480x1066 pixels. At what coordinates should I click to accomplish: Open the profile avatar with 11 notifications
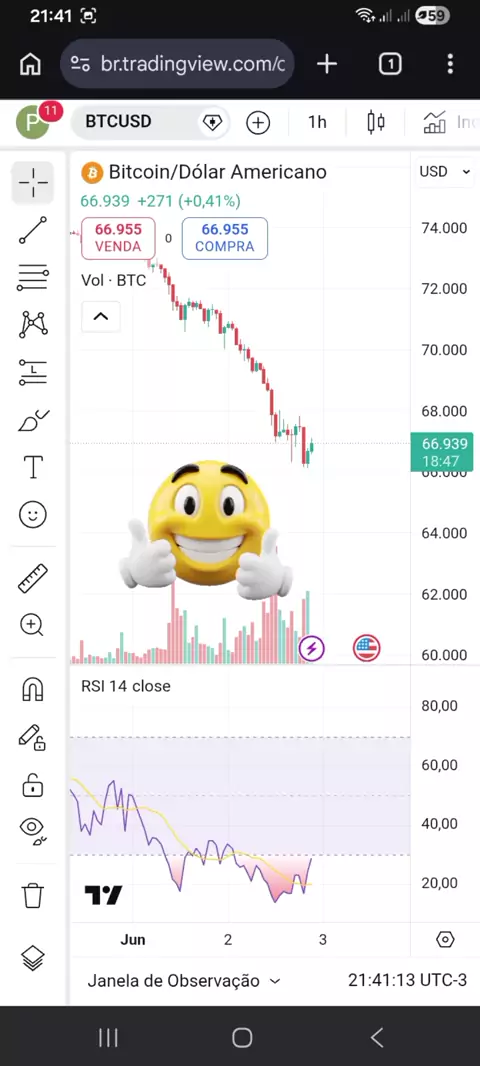point(34,122)
